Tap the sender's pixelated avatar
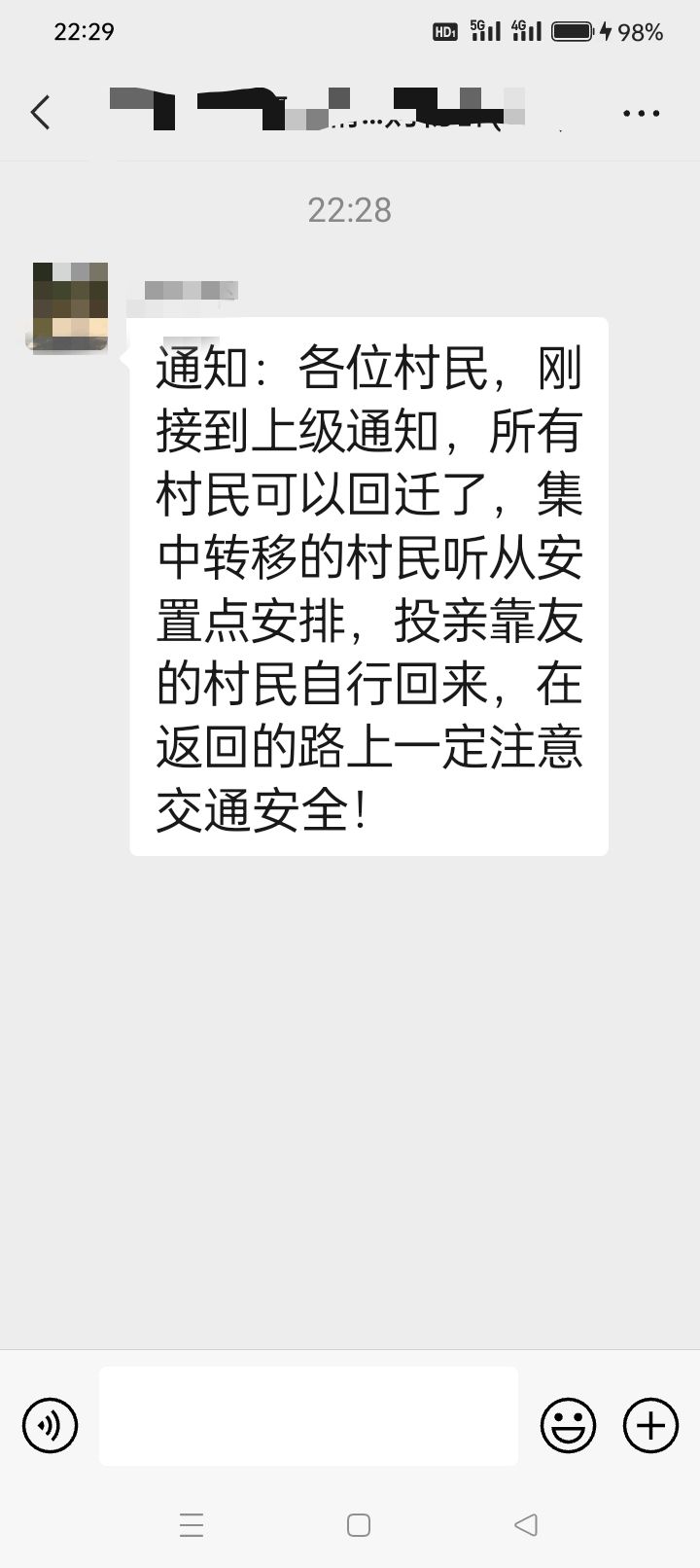700x1568 pixels. [x=69, y=307]
